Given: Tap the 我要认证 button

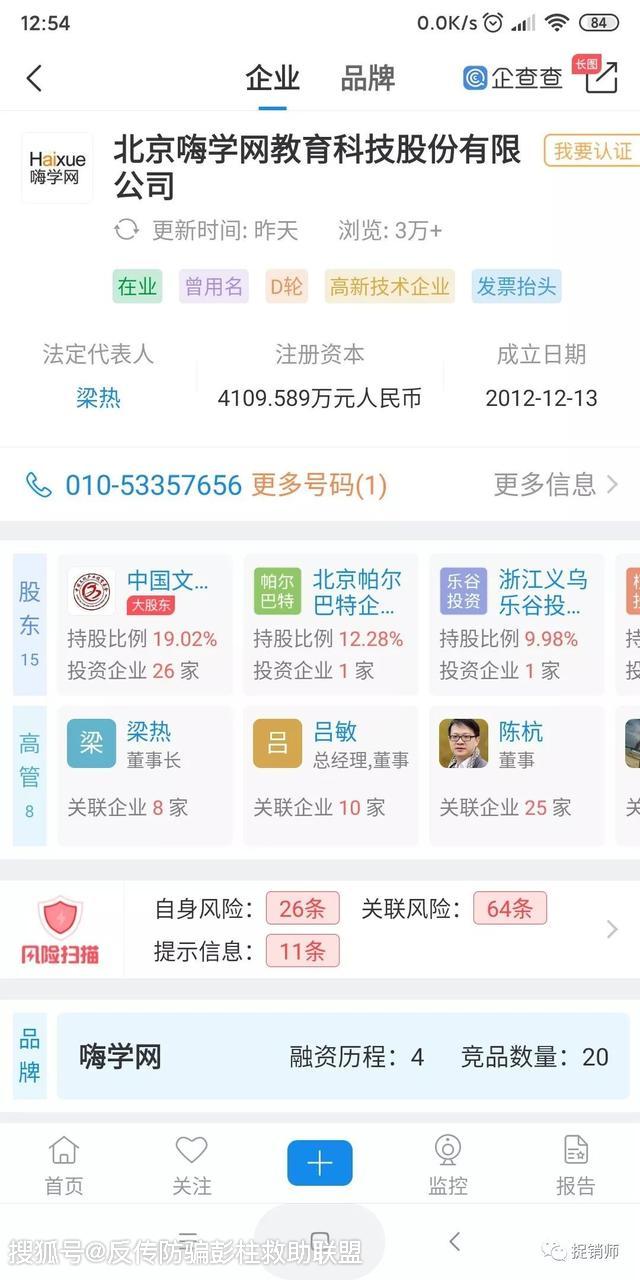Looking at the screenshot, I should pyautogui.click(x=592, y=151).
